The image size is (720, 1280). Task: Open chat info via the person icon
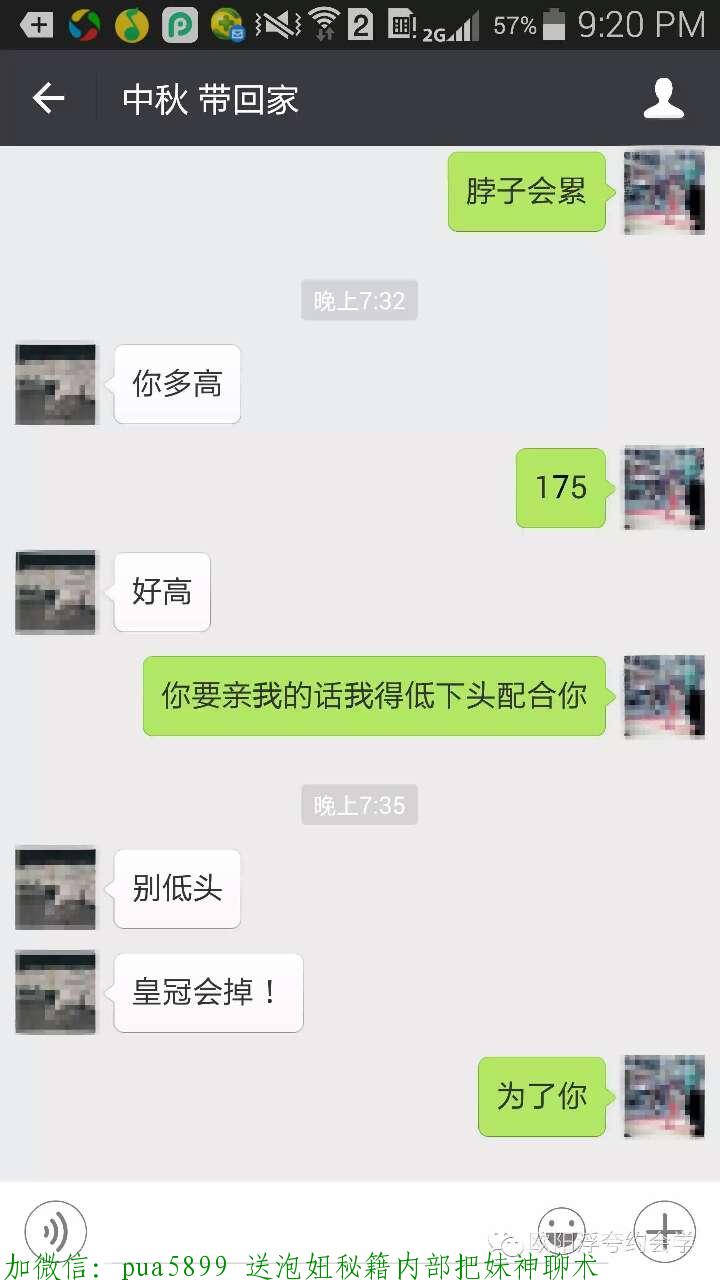[x=663, y=98]
